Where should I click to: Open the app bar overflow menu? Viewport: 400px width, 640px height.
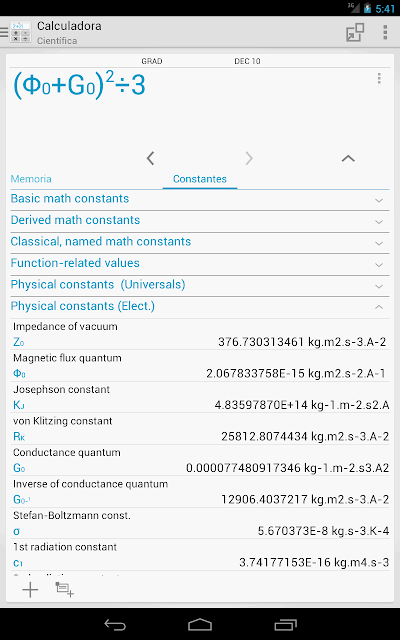385,32
